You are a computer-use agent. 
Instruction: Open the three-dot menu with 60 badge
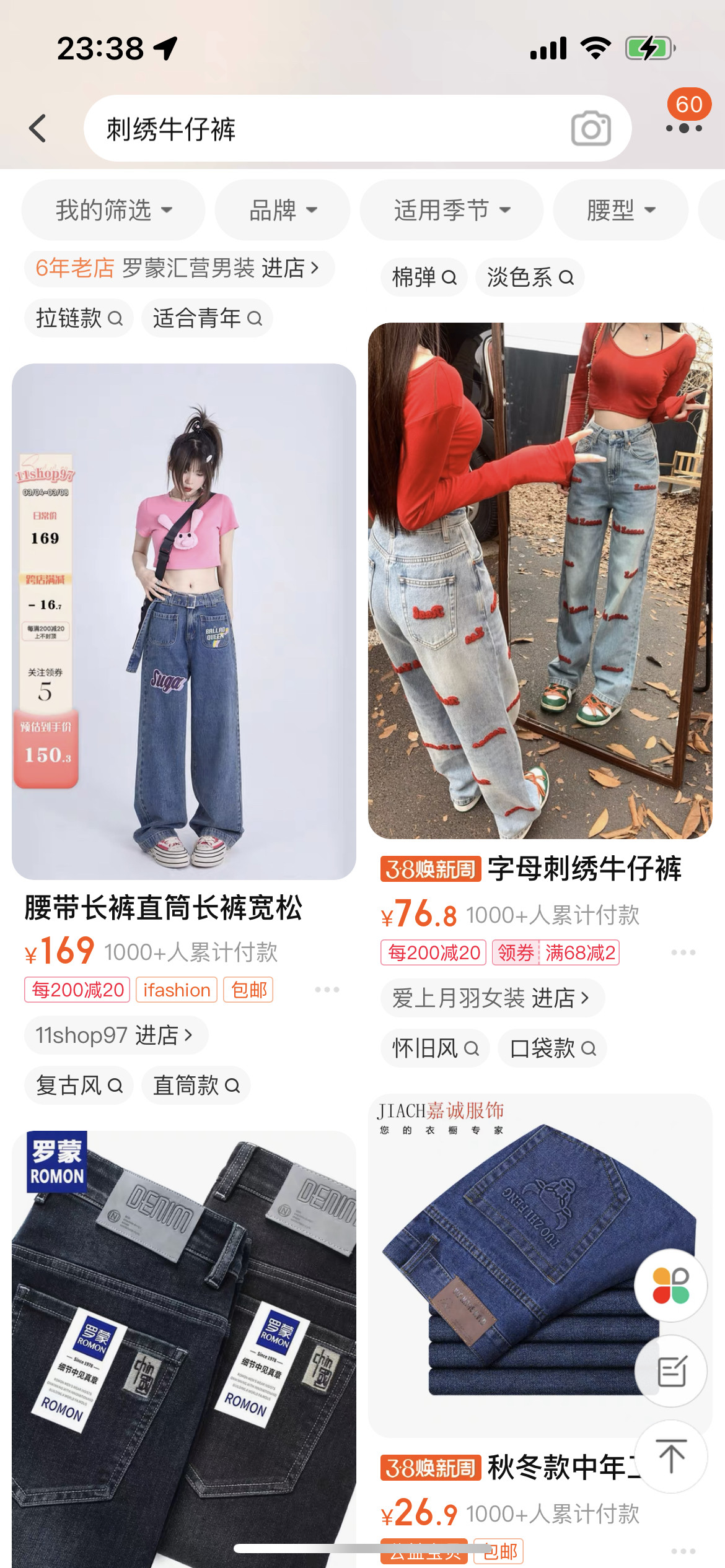(684, 127)
